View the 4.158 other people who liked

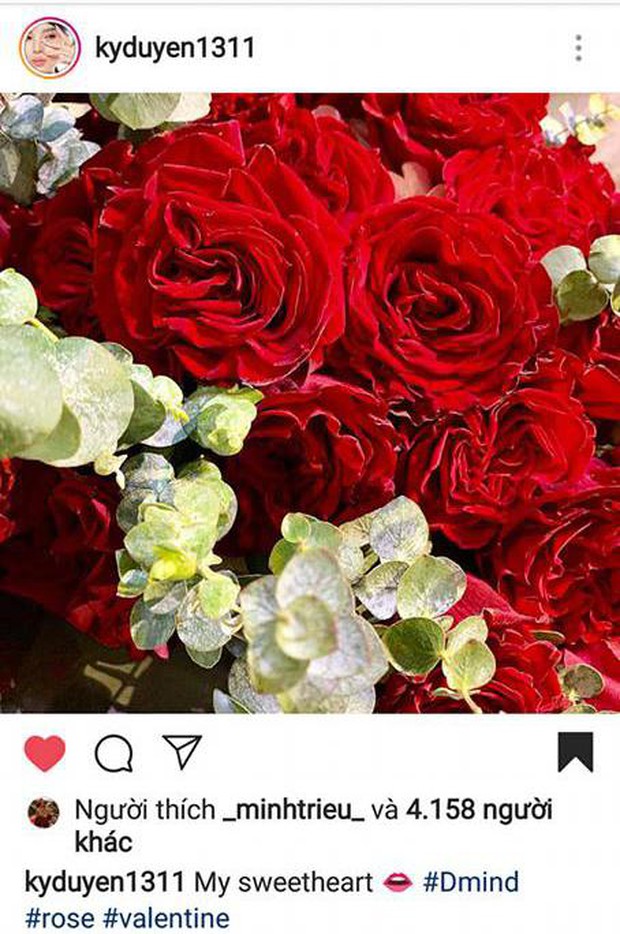(478, 810)
